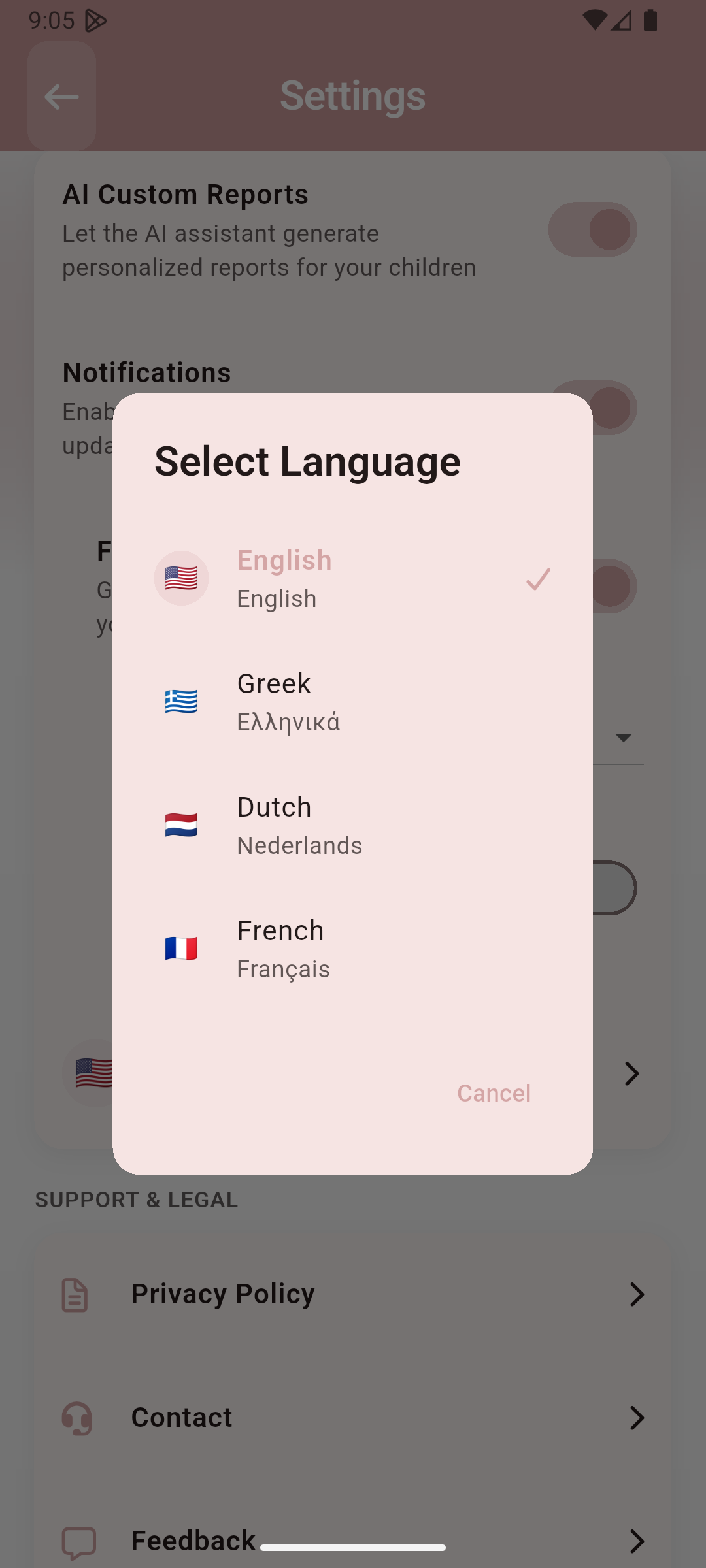The image size is (706, 1568).
Task: Pick Dutch from the language list
Action: tap(352, 825)
